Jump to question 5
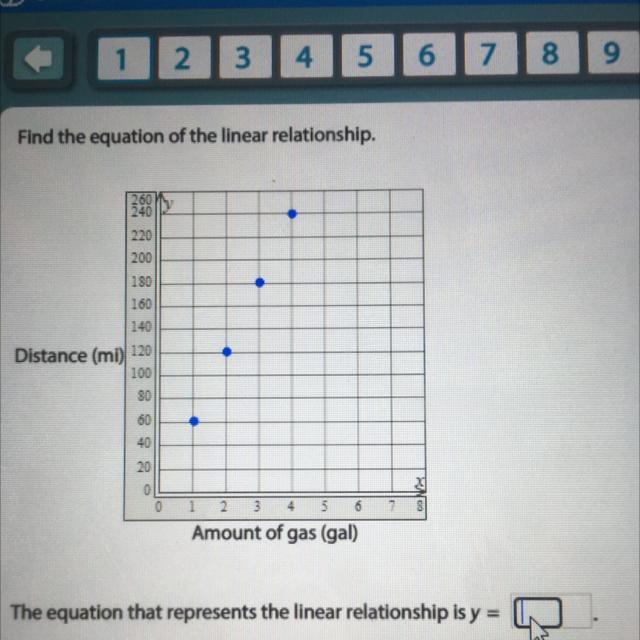 367,55
